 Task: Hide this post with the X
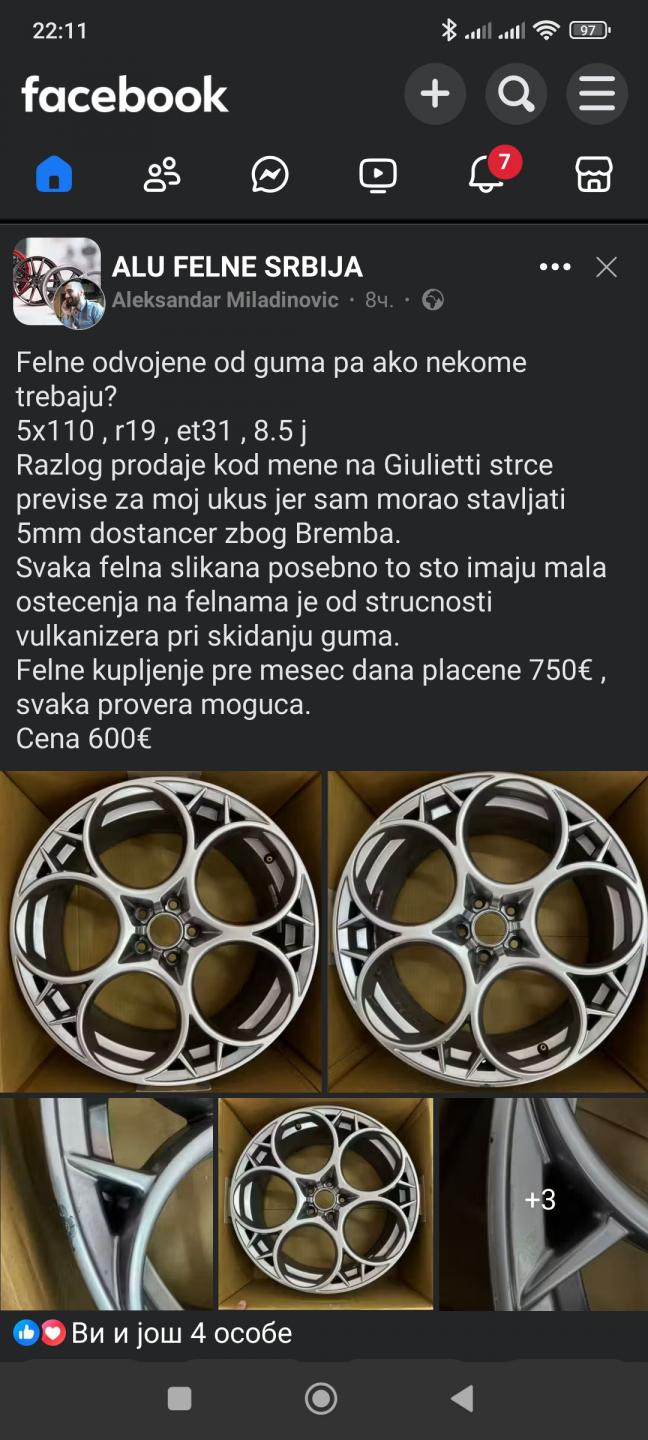606,267
